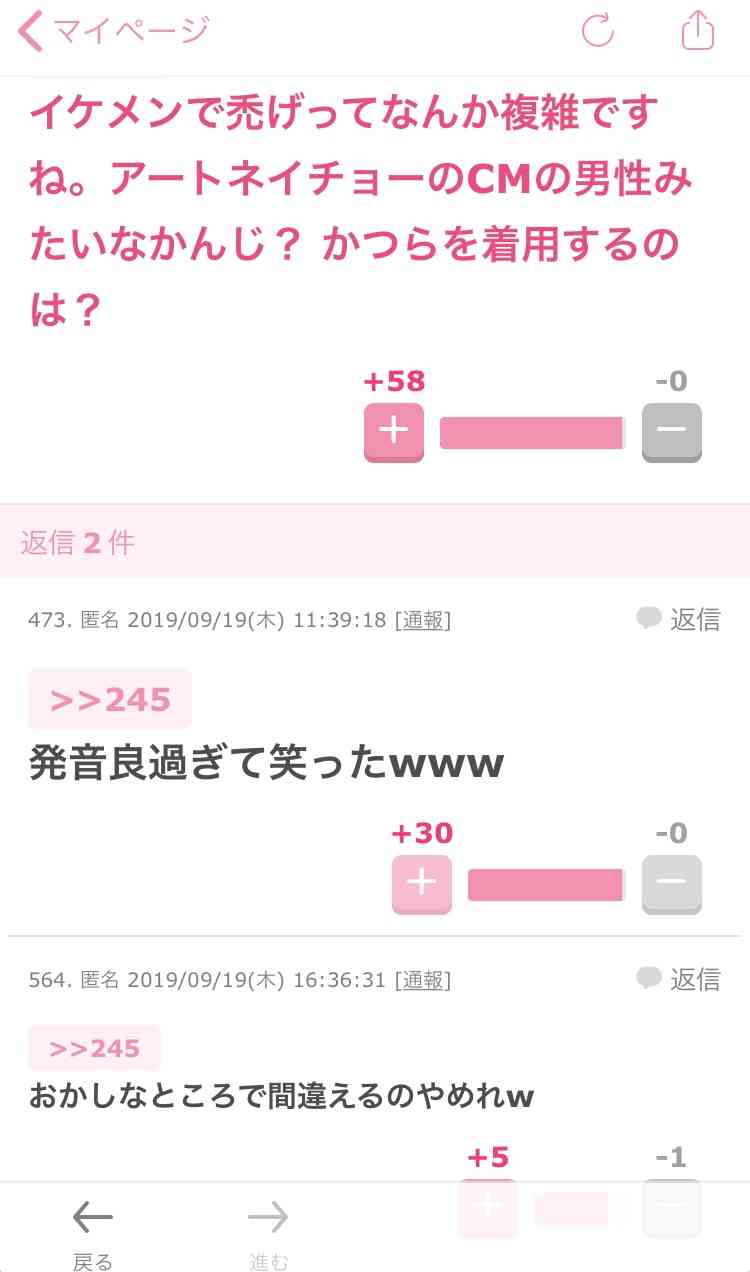Viewport: 750px width, 1272px height.
Task: Go back to マイページ
Action: point(112,31)
